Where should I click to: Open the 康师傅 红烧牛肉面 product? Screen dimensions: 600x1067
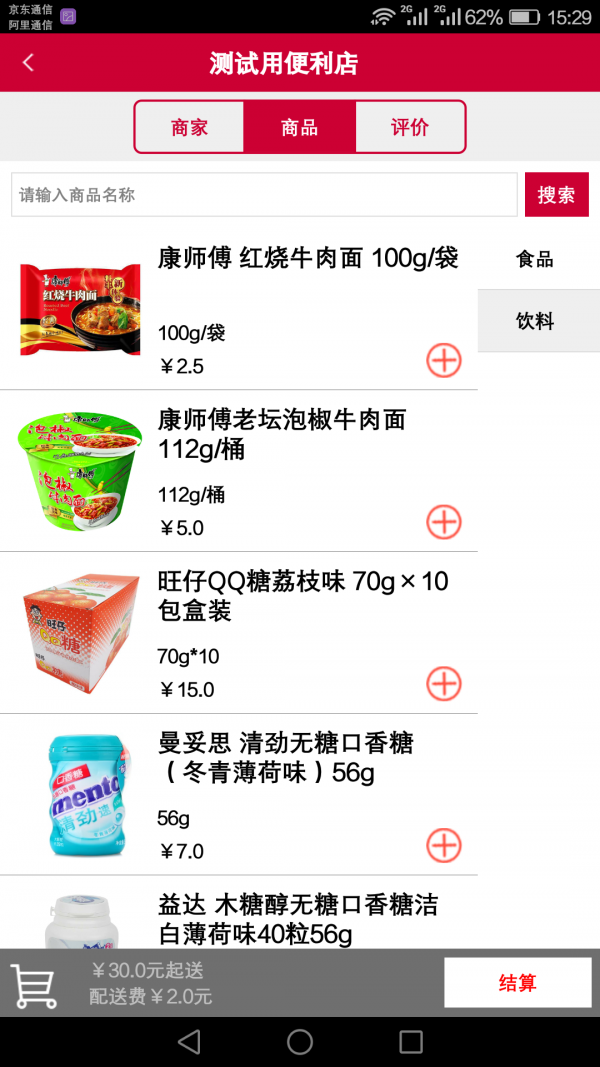(x=308, y=258)
